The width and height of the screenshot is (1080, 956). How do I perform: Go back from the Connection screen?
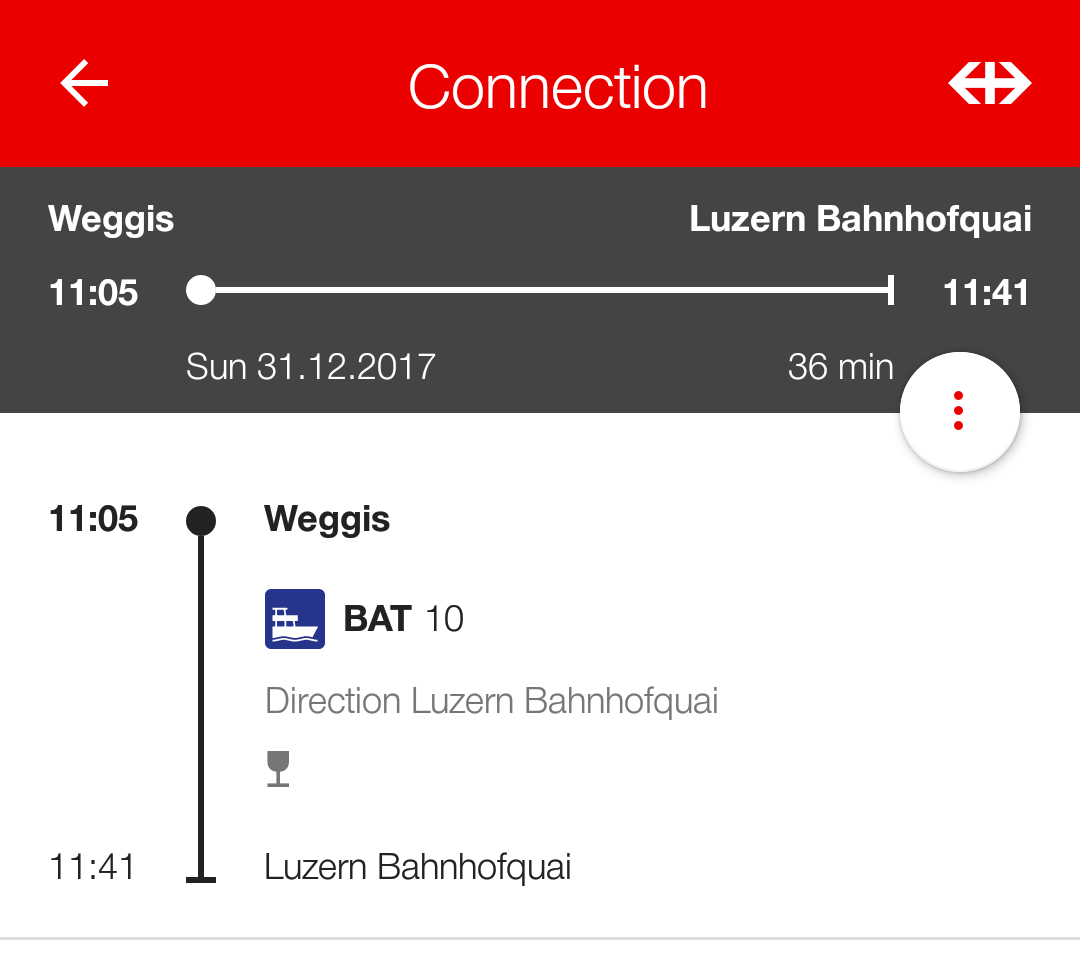(x=84, y=84)
